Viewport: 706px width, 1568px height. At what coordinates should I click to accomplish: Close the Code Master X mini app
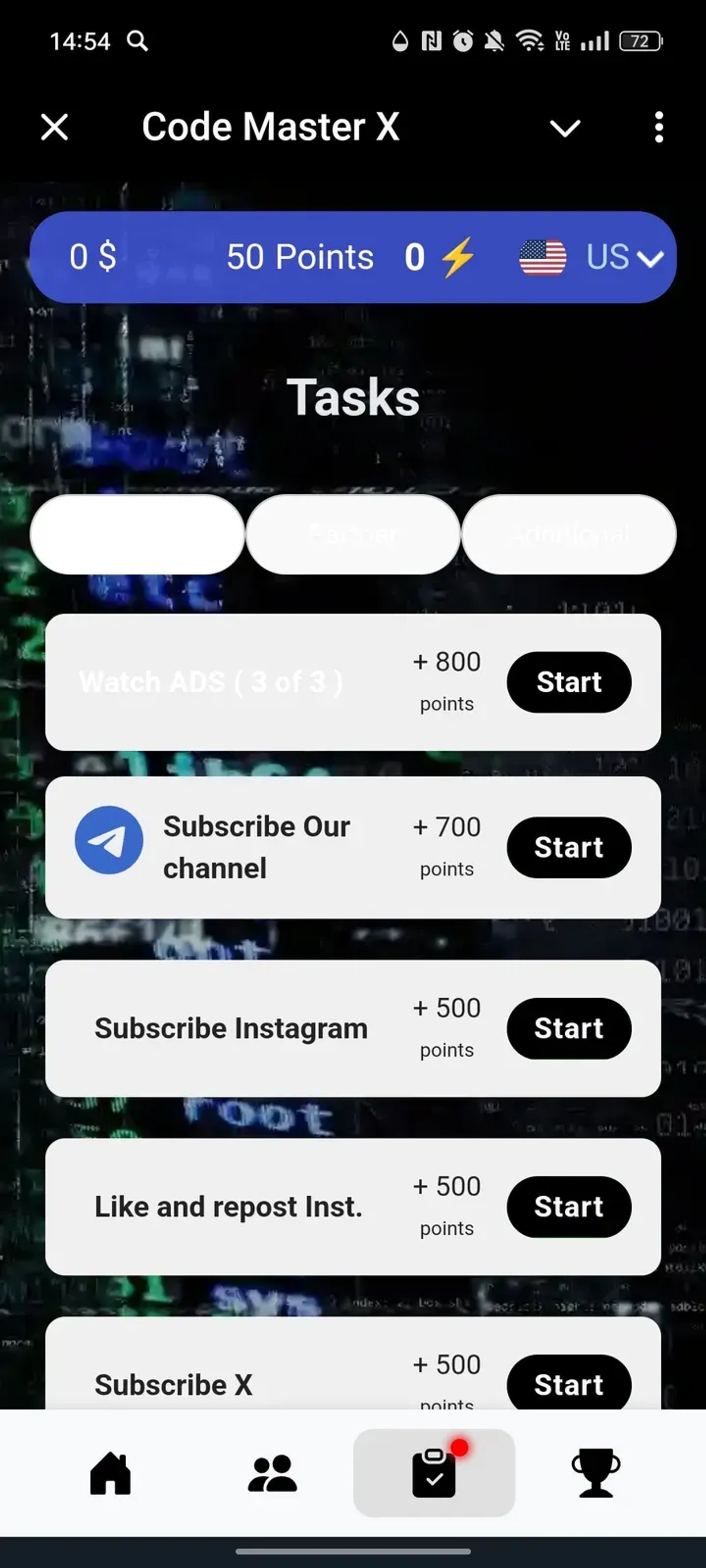coord(54,127)
